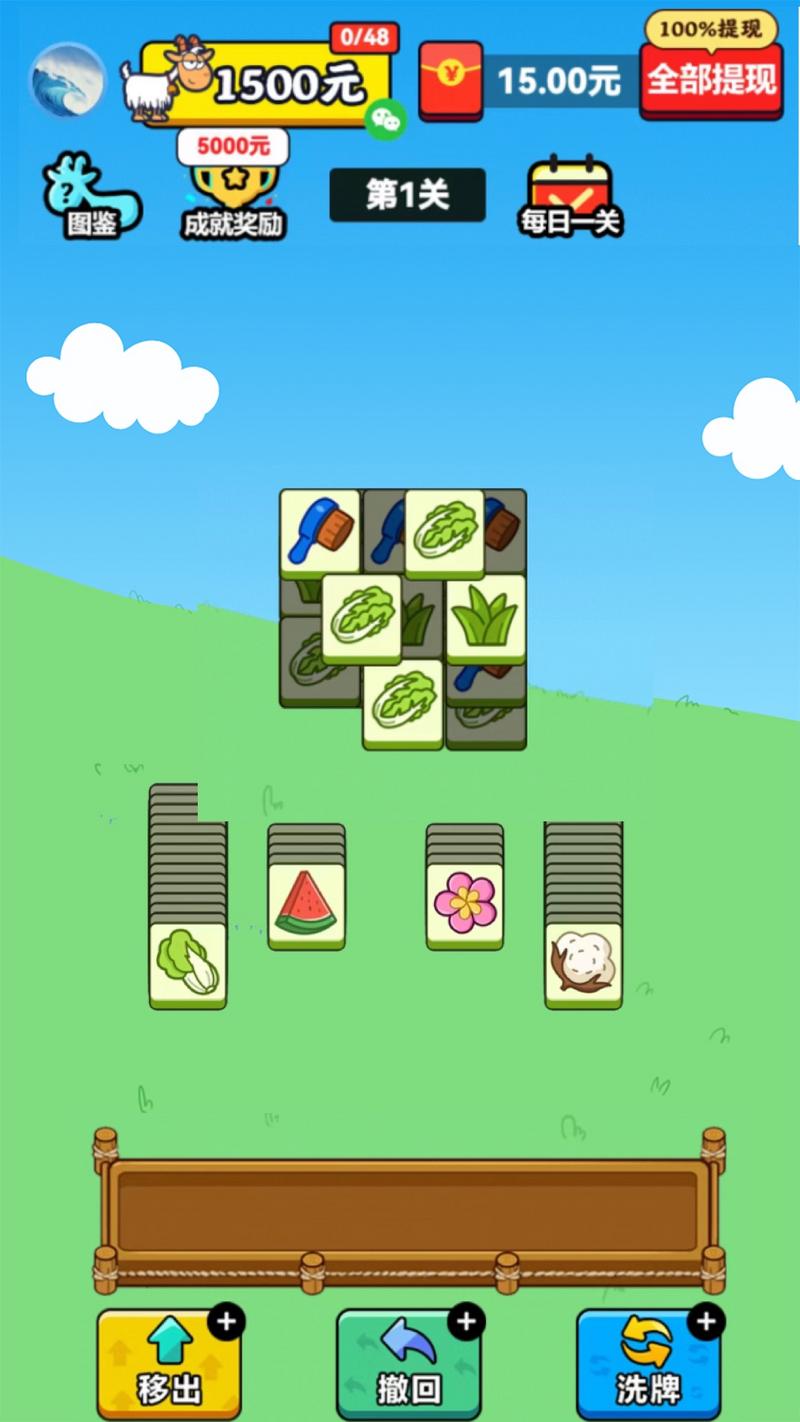The width and height of the screenshot is (800, 1422).
Task: Tap the 全部提现 withdraw-all button
Action: coord(711,81)
